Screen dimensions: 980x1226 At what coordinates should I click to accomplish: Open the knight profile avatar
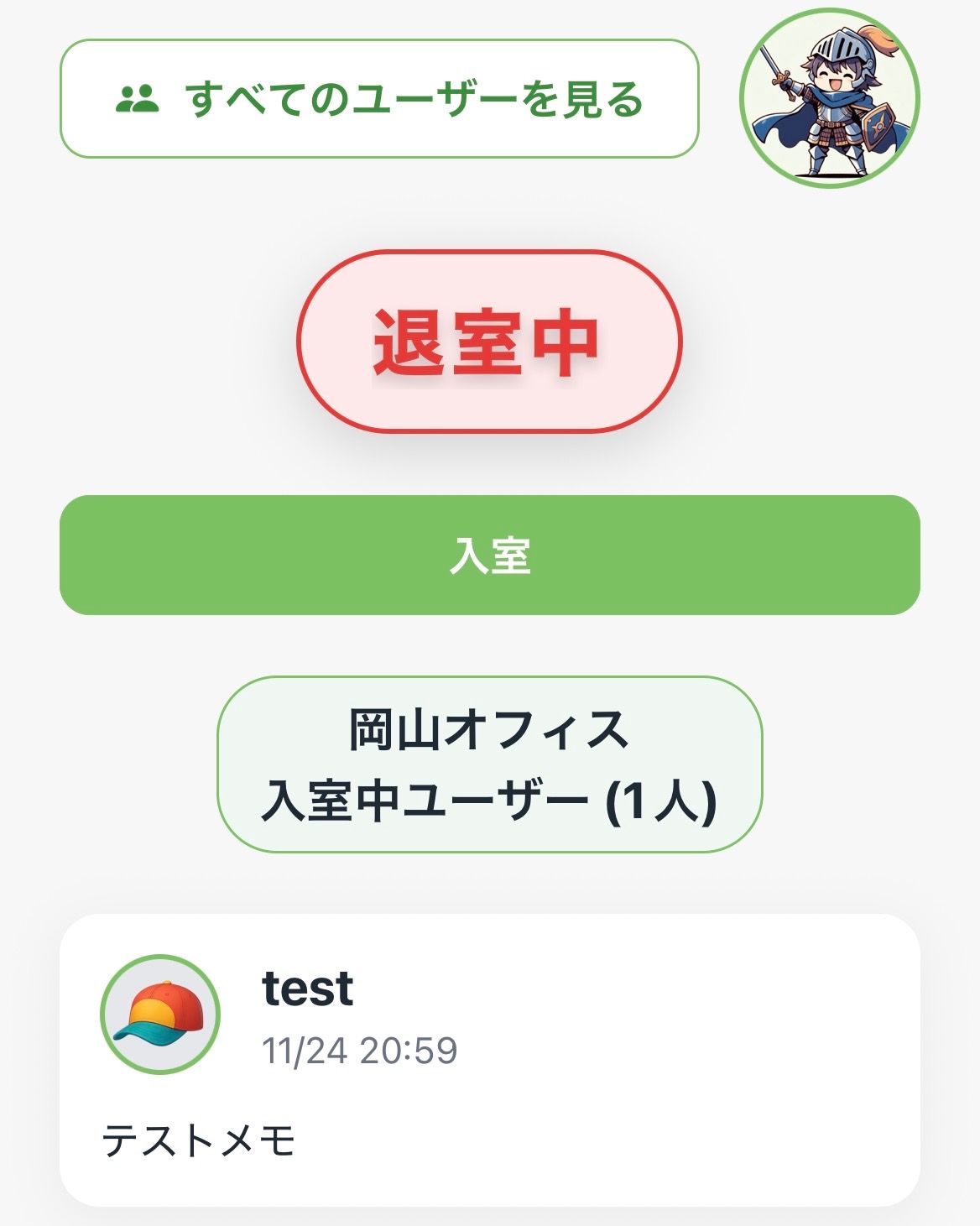[829, 98]
